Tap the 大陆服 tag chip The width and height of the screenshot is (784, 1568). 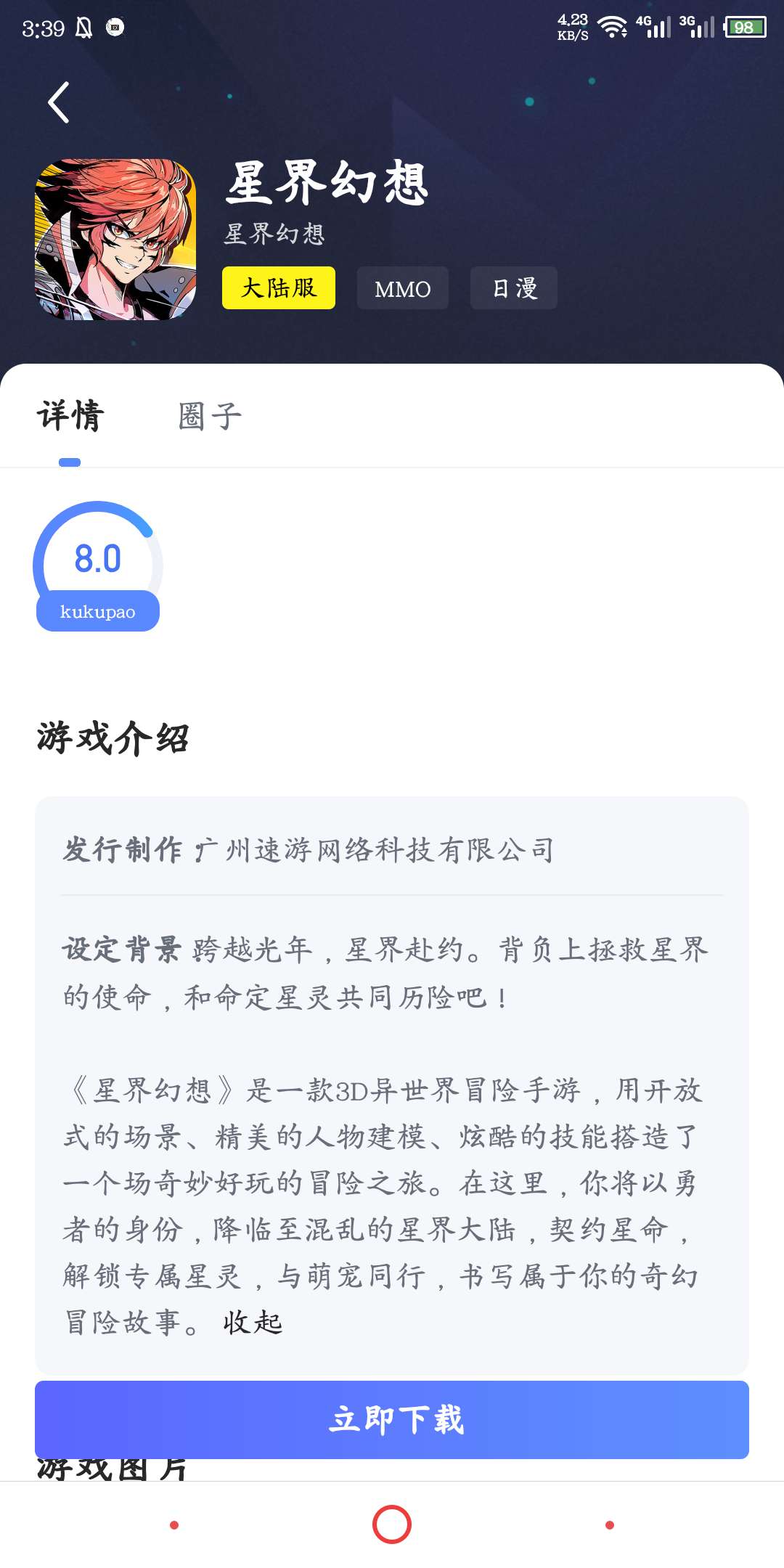click(x=279, y=288)
